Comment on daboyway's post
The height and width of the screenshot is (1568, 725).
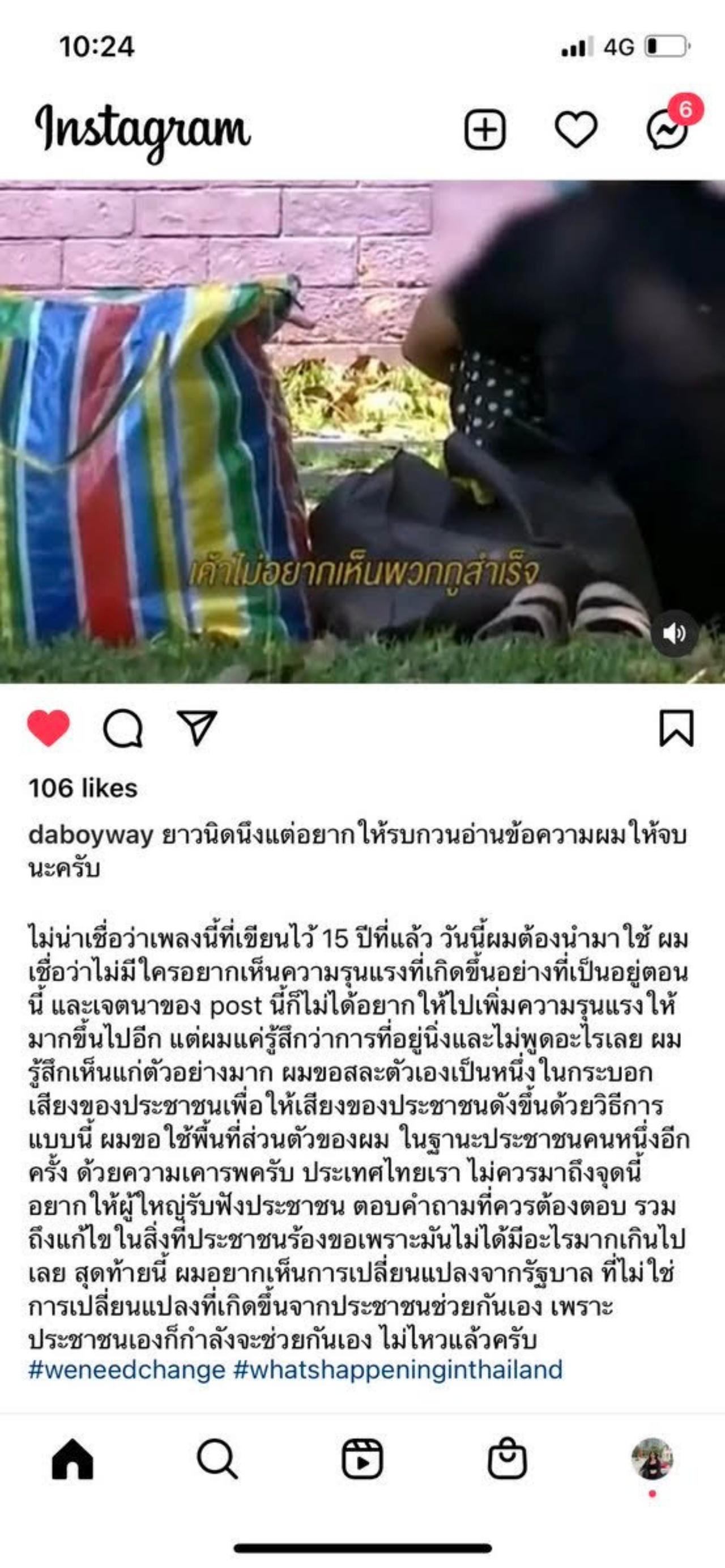coord(123,728)
